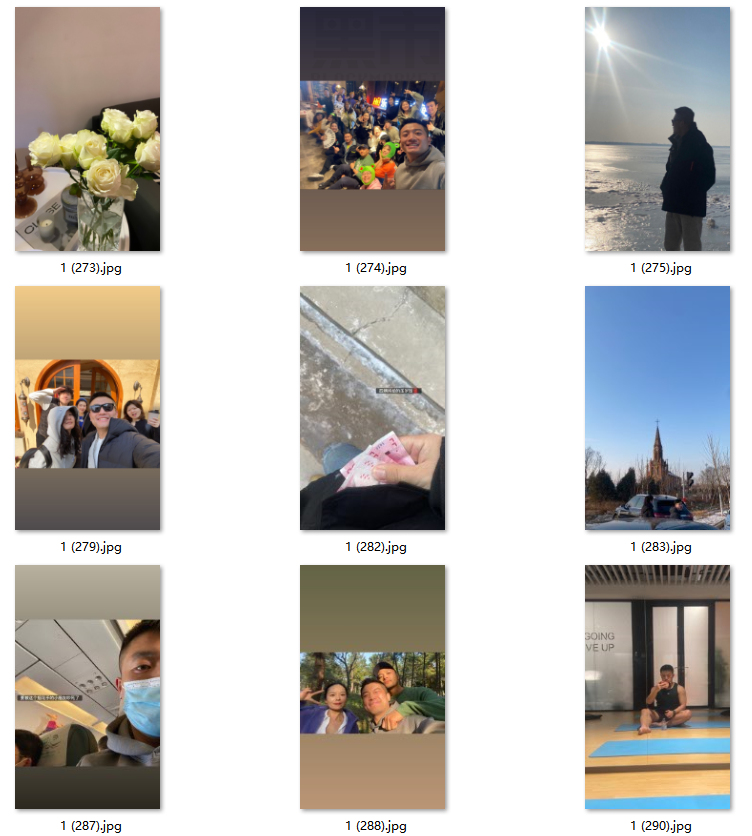The image size is (752, 836).
Task: Select the 1 (282).jpg thumbnail
Action: click(372, 408)
